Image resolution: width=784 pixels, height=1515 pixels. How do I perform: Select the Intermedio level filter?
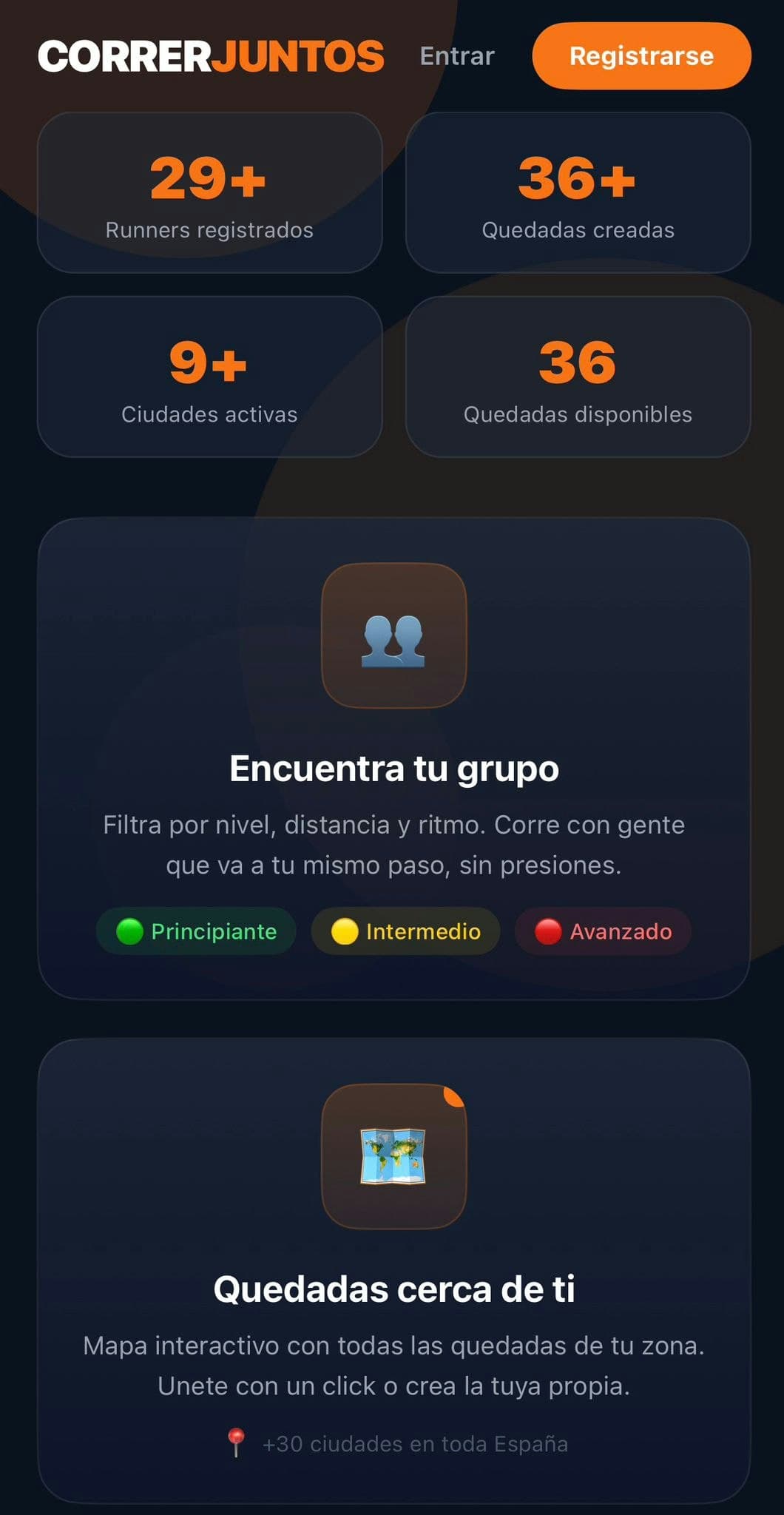405,931
